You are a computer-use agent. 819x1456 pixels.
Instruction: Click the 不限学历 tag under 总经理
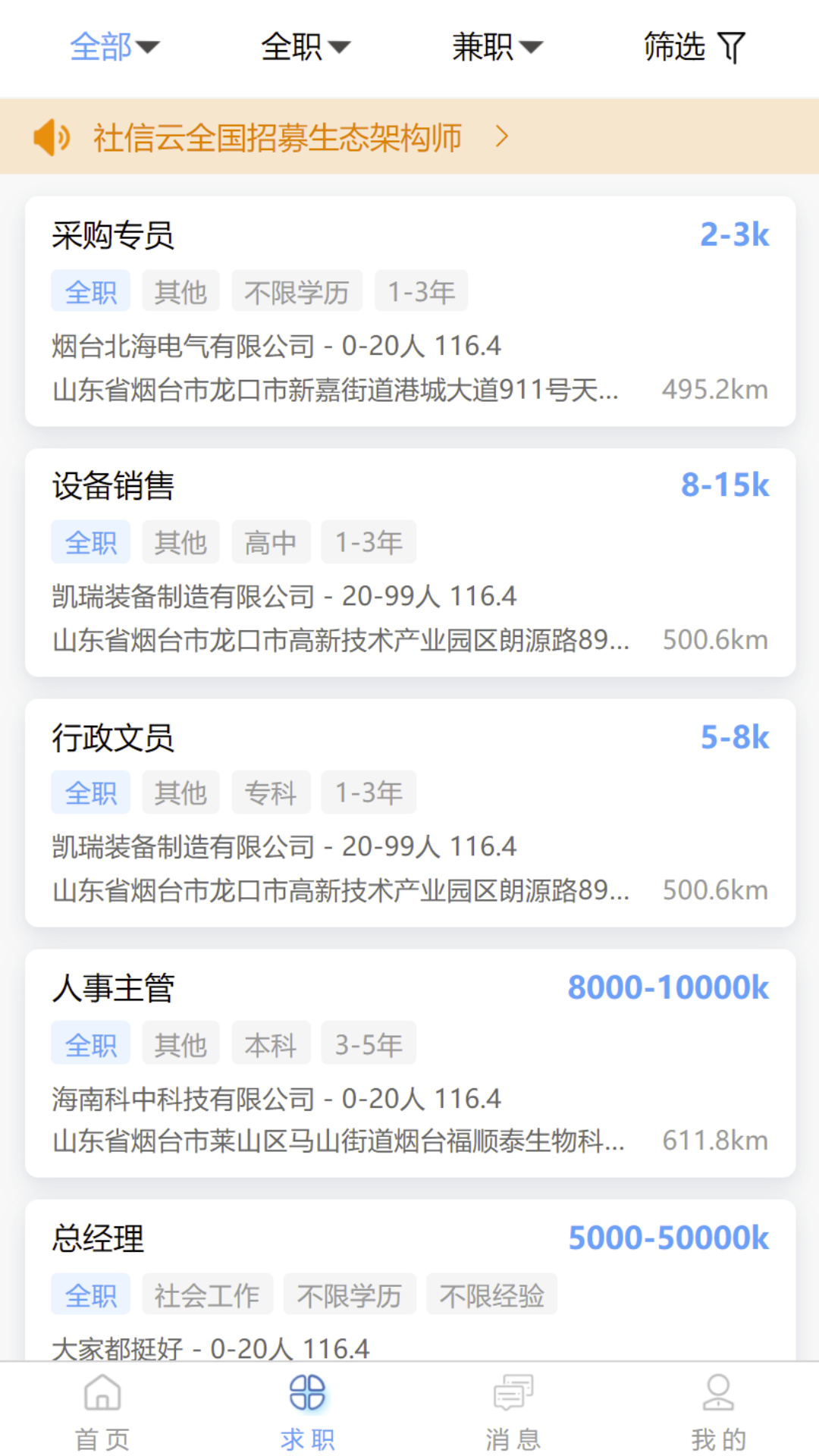[x=350, y=1294]
